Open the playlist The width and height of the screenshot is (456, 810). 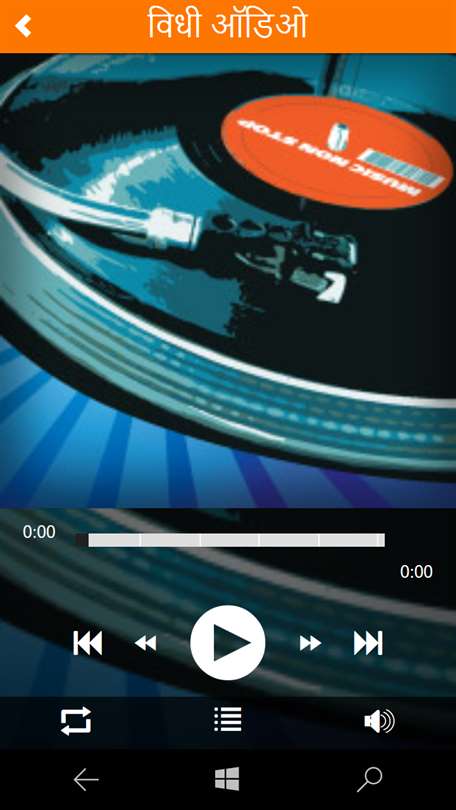[228, 719]
